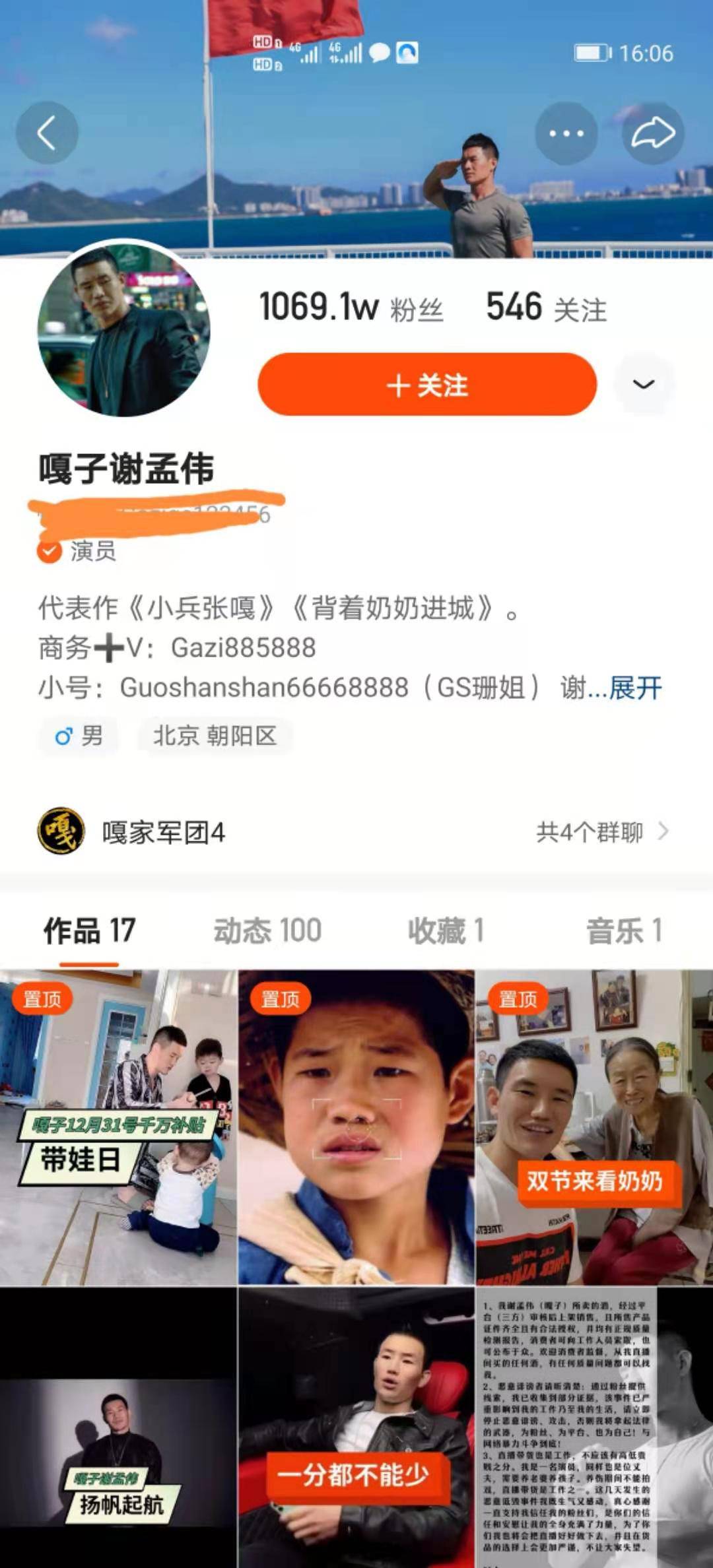Go back using the arrow icon
This screenshot has width=713, height=1568.
(x=47, y=133)
